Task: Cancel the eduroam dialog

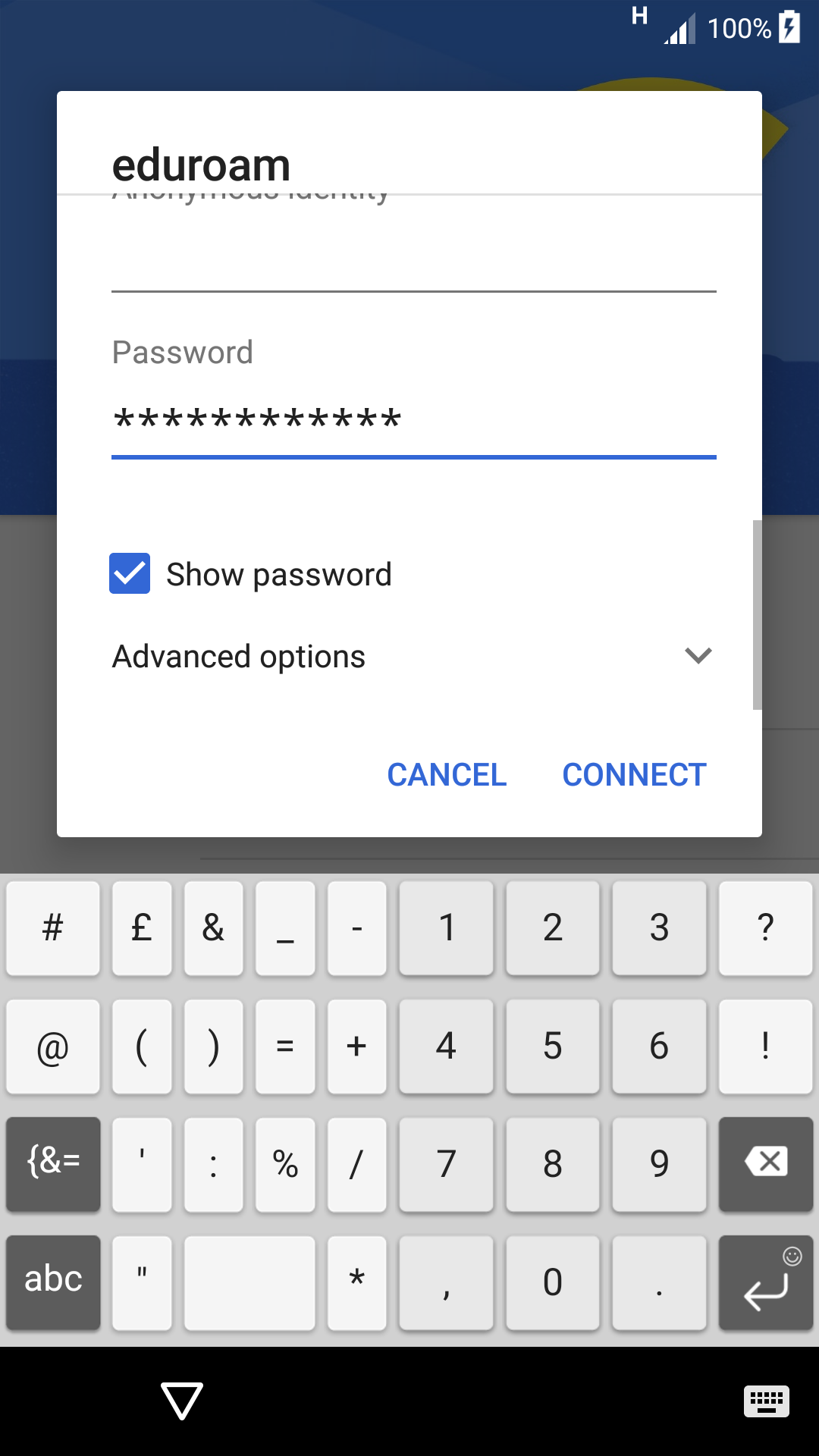Action: click(x=447, y=775)
